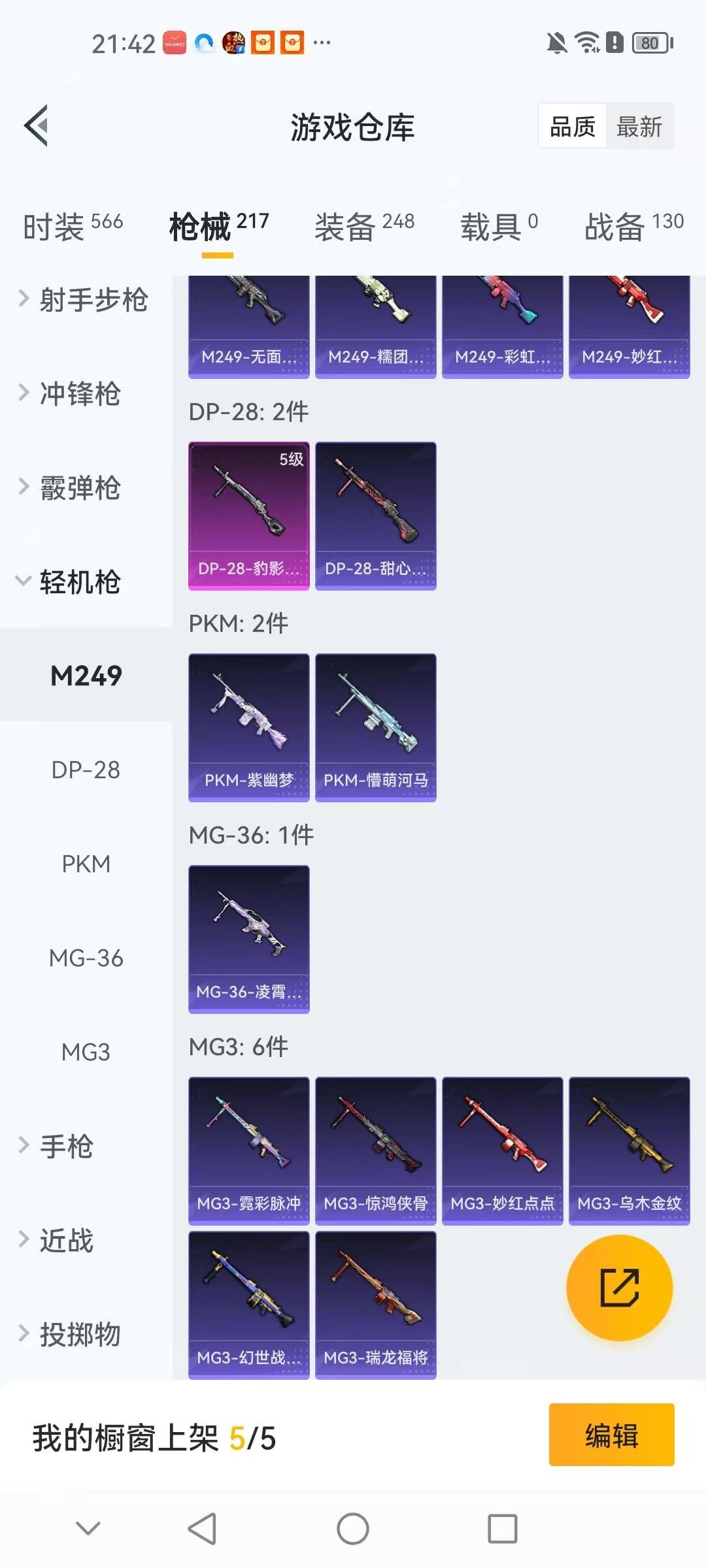The width and height of the screenshot is (706, 1568).
Task: View the PKM-紫幽梦 skin
Action: (x=248, y=727)
